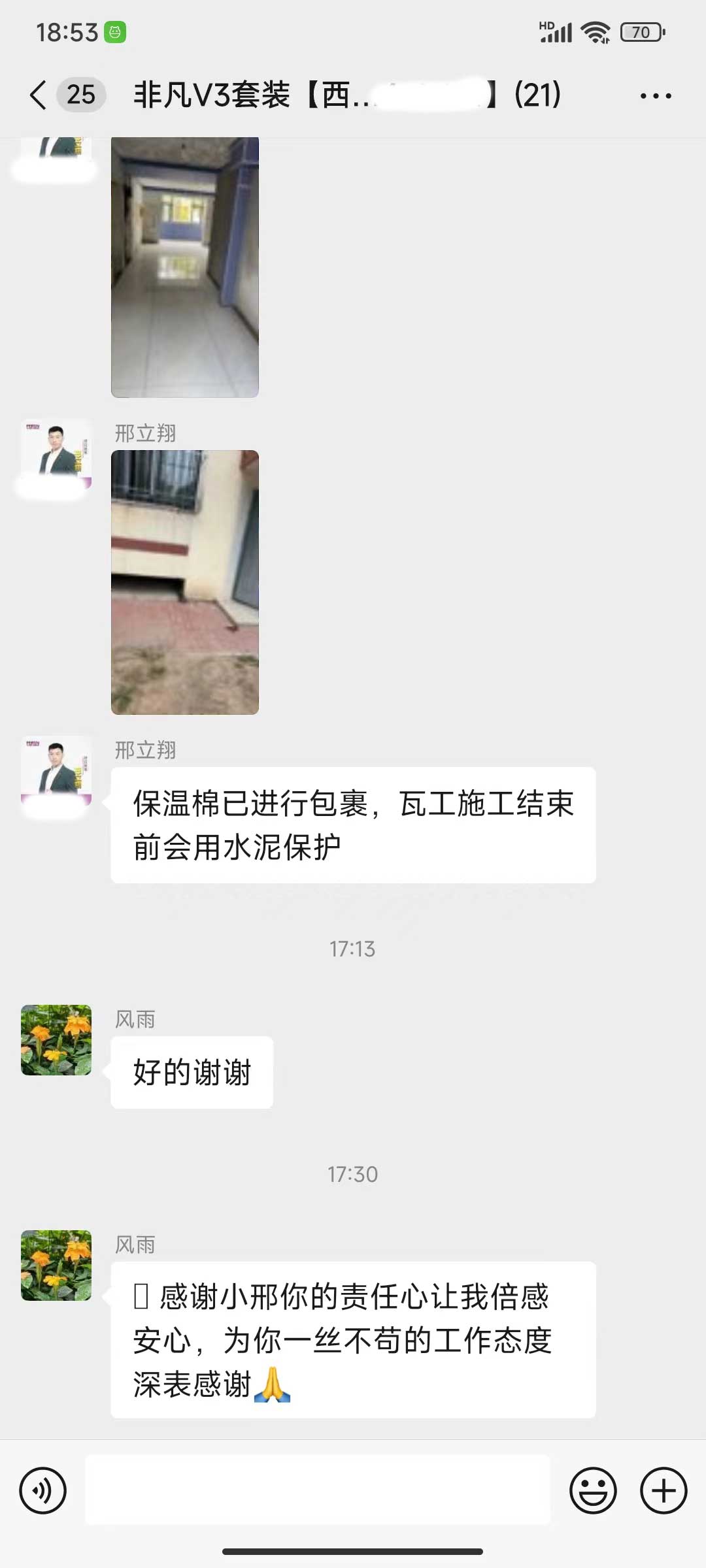
Task: Open the group chat overflow menu
Action: (655, 96)
